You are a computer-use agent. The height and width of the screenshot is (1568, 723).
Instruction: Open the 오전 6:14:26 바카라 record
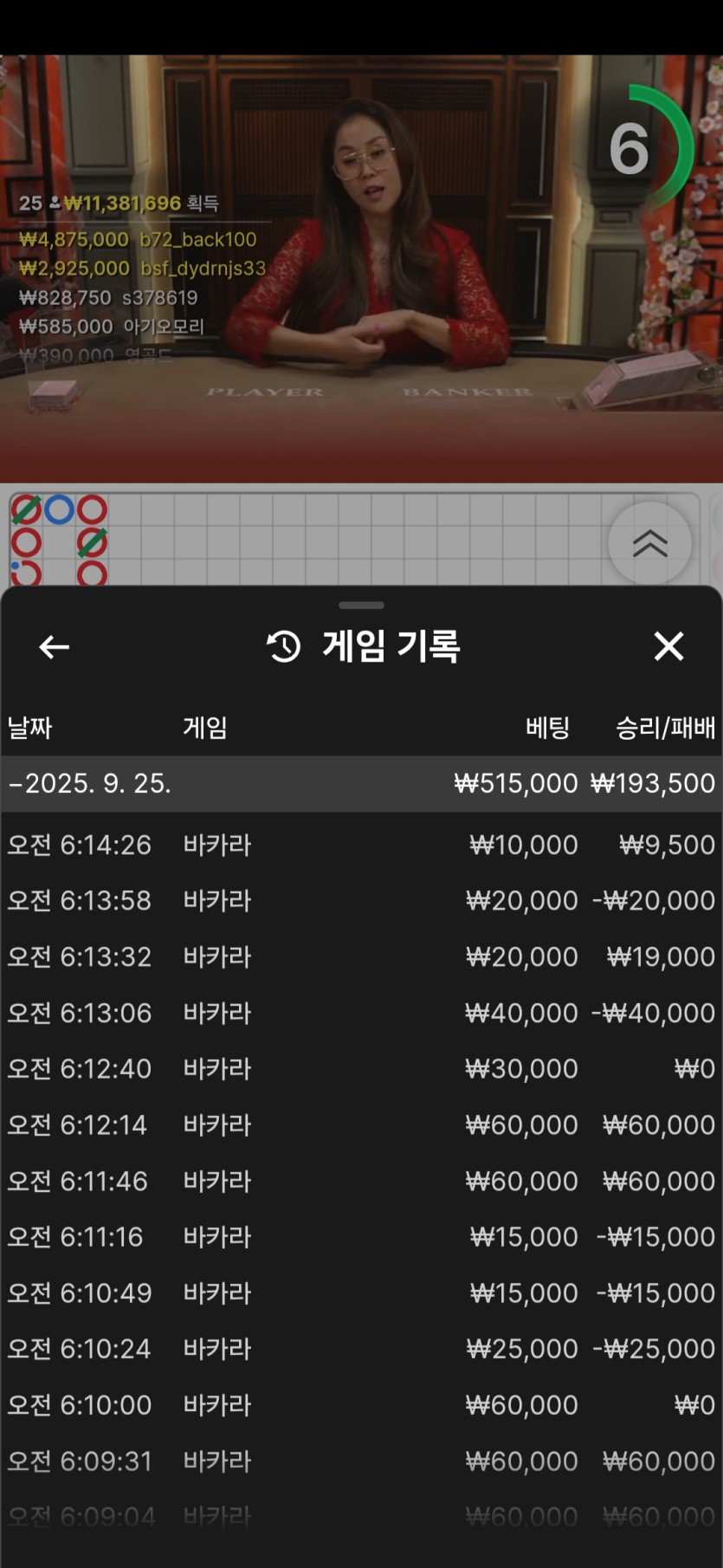(x=361, y=845)
